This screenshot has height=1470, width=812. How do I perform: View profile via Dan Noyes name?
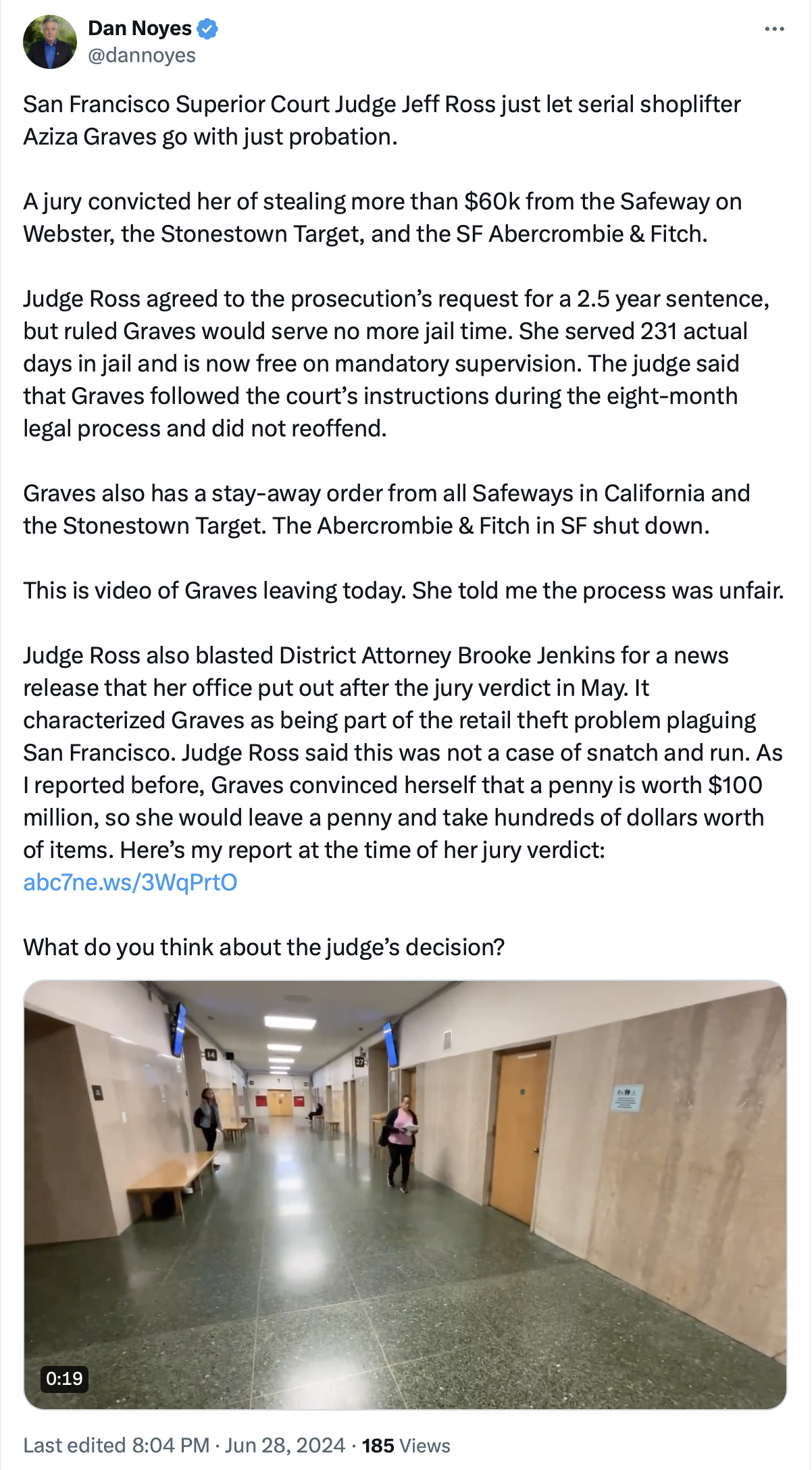pyautogui.click(x=141, y=28)
